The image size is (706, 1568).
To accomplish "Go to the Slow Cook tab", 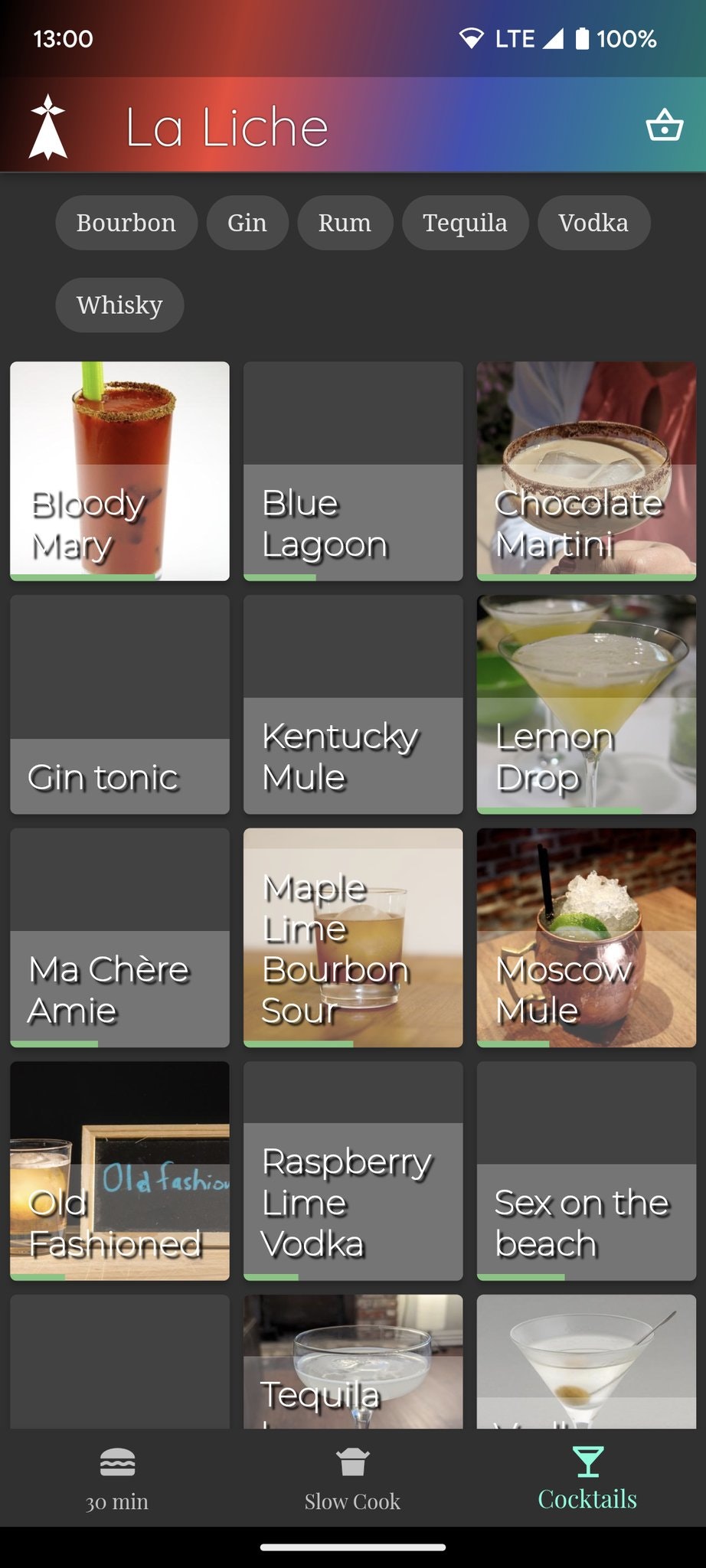I will [352, 1479].
